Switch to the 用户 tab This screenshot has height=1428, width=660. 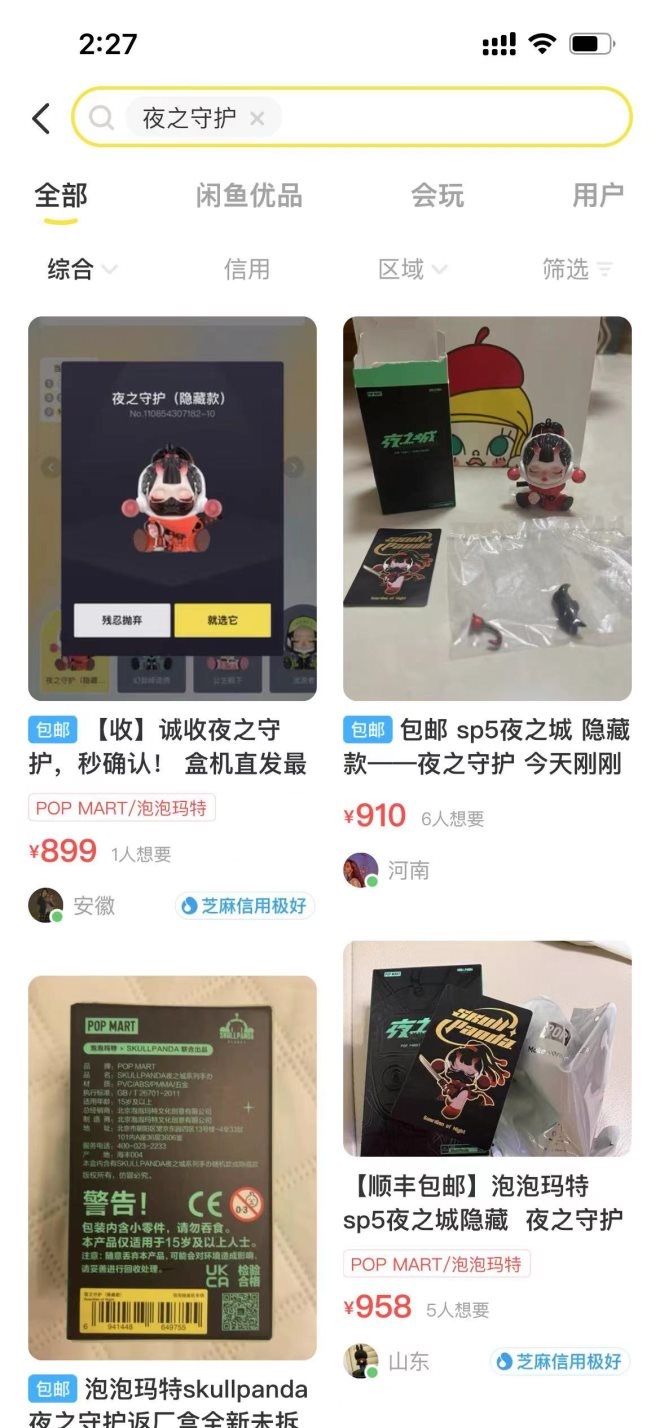(x=598, y=196)
